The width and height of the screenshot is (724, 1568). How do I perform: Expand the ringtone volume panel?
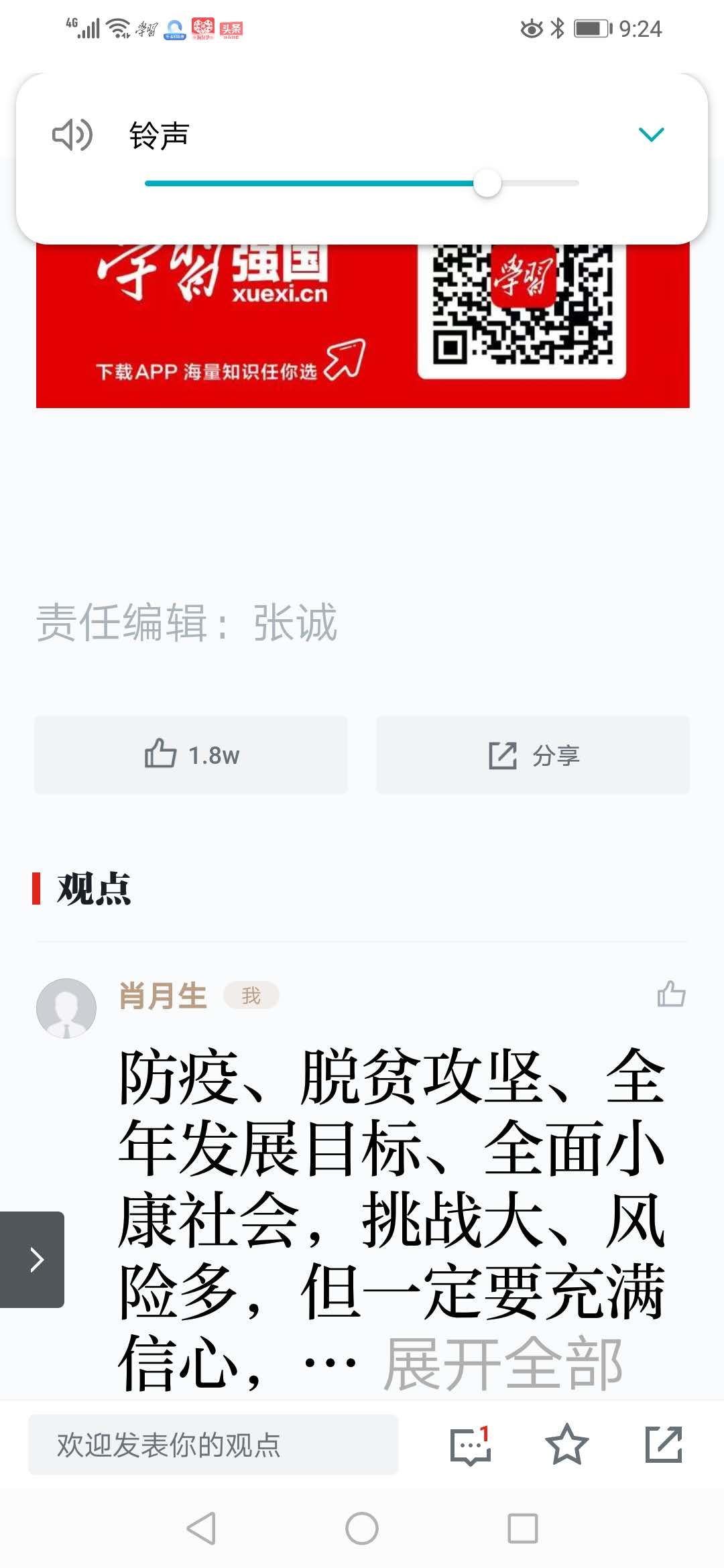tap(651, 135)
